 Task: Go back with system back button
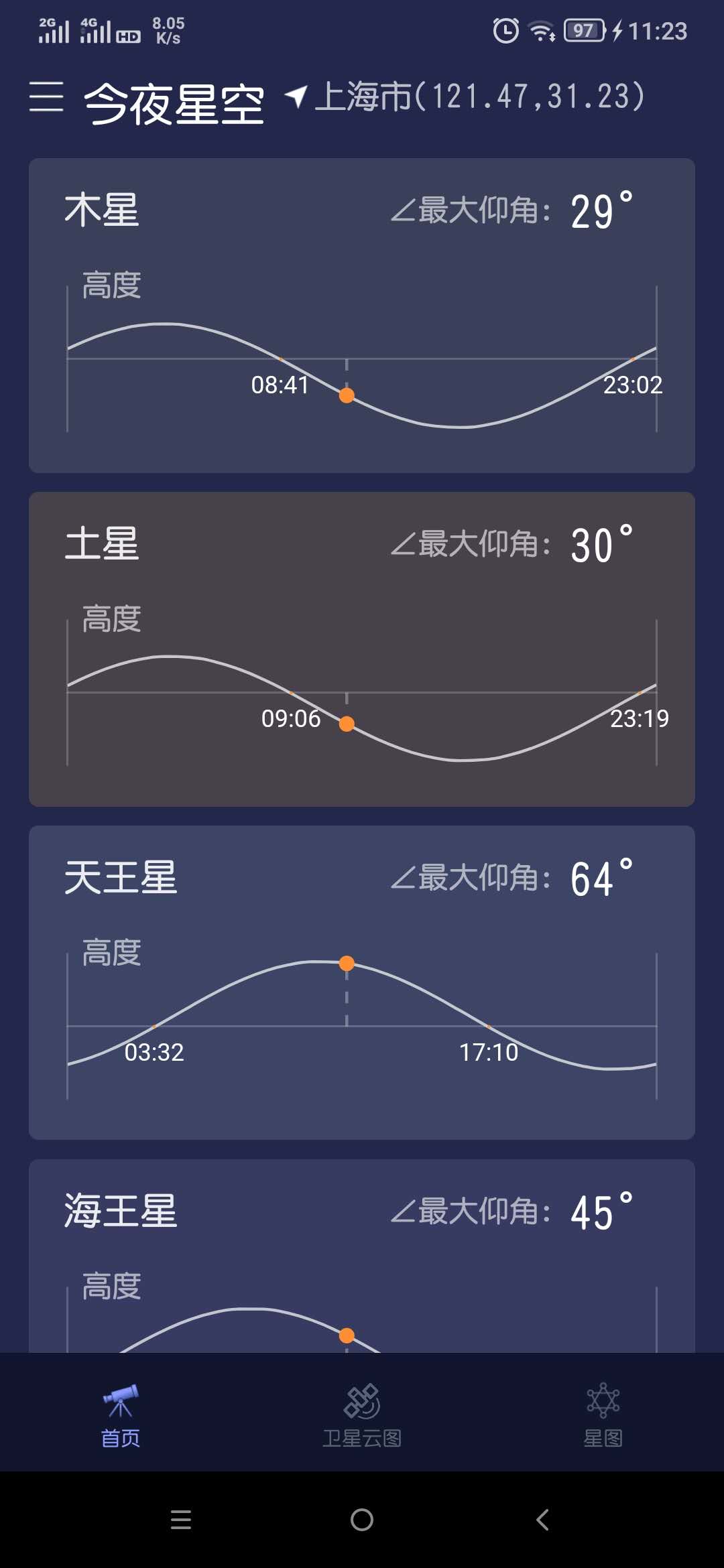[x=542, y=1520]
